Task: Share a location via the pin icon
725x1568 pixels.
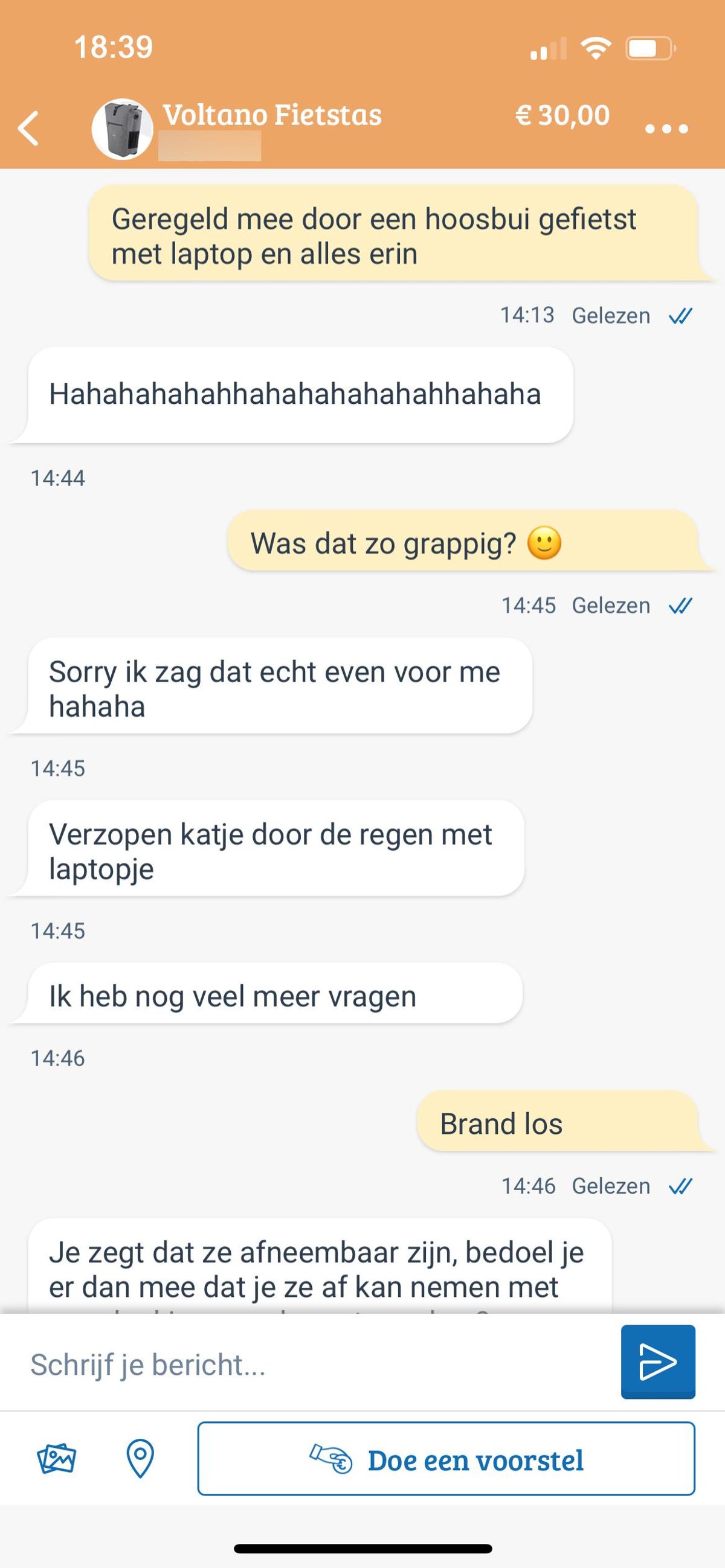Action: [x=140, y=1459]
